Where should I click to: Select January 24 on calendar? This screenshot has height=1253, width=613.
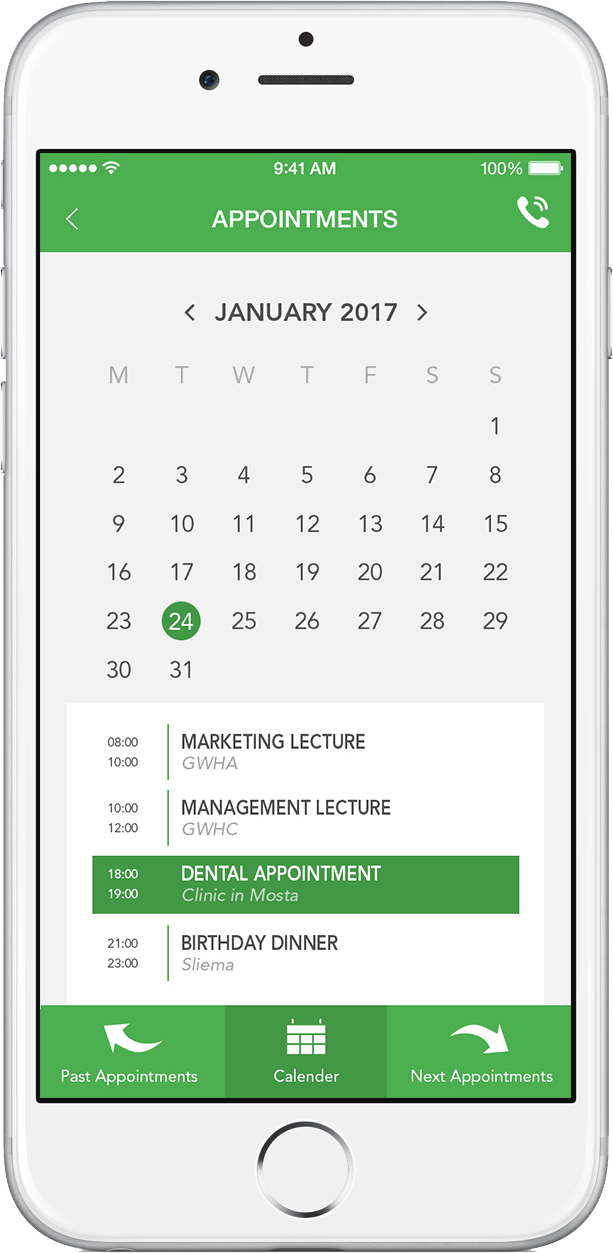(x=181, y=621)
